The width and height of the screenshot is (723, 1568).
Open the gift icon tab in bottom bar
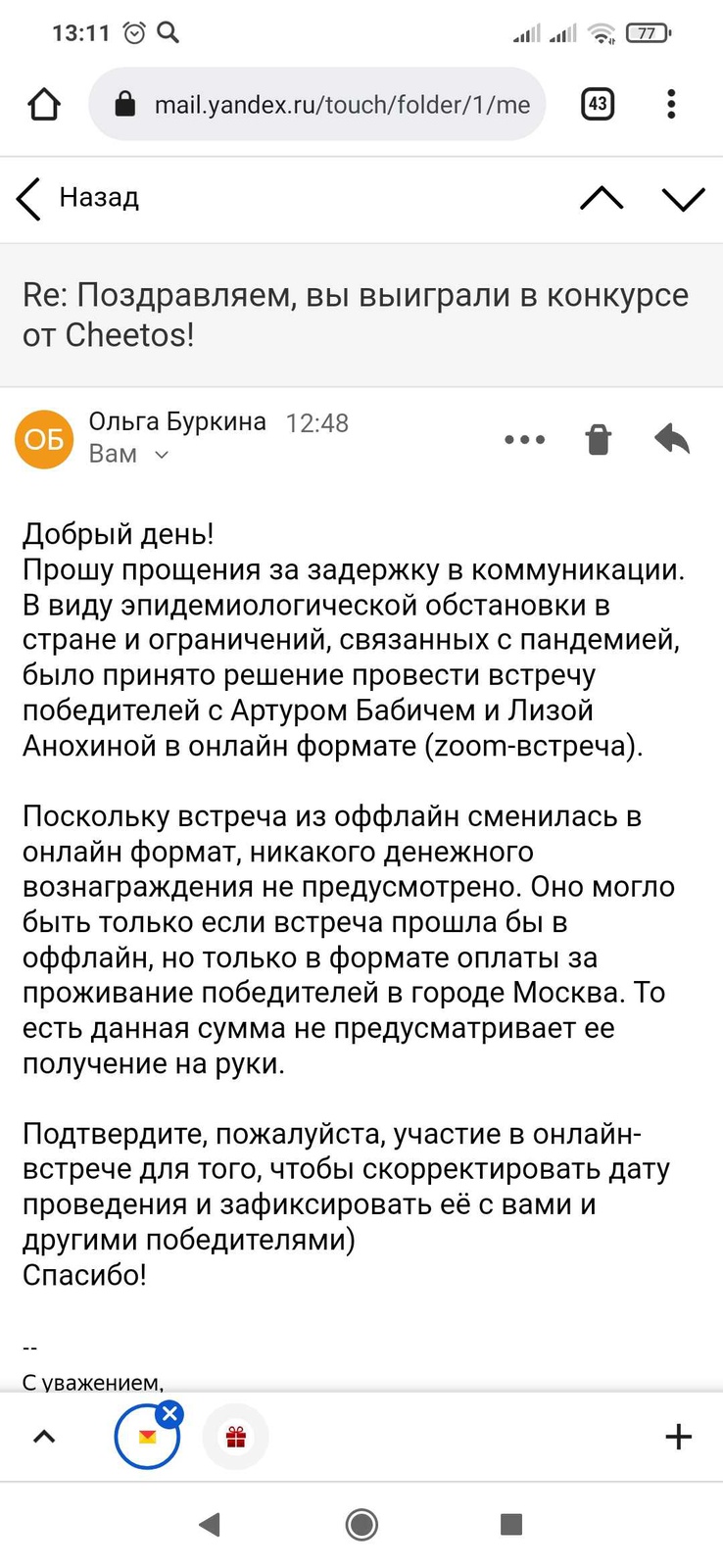235,1438
